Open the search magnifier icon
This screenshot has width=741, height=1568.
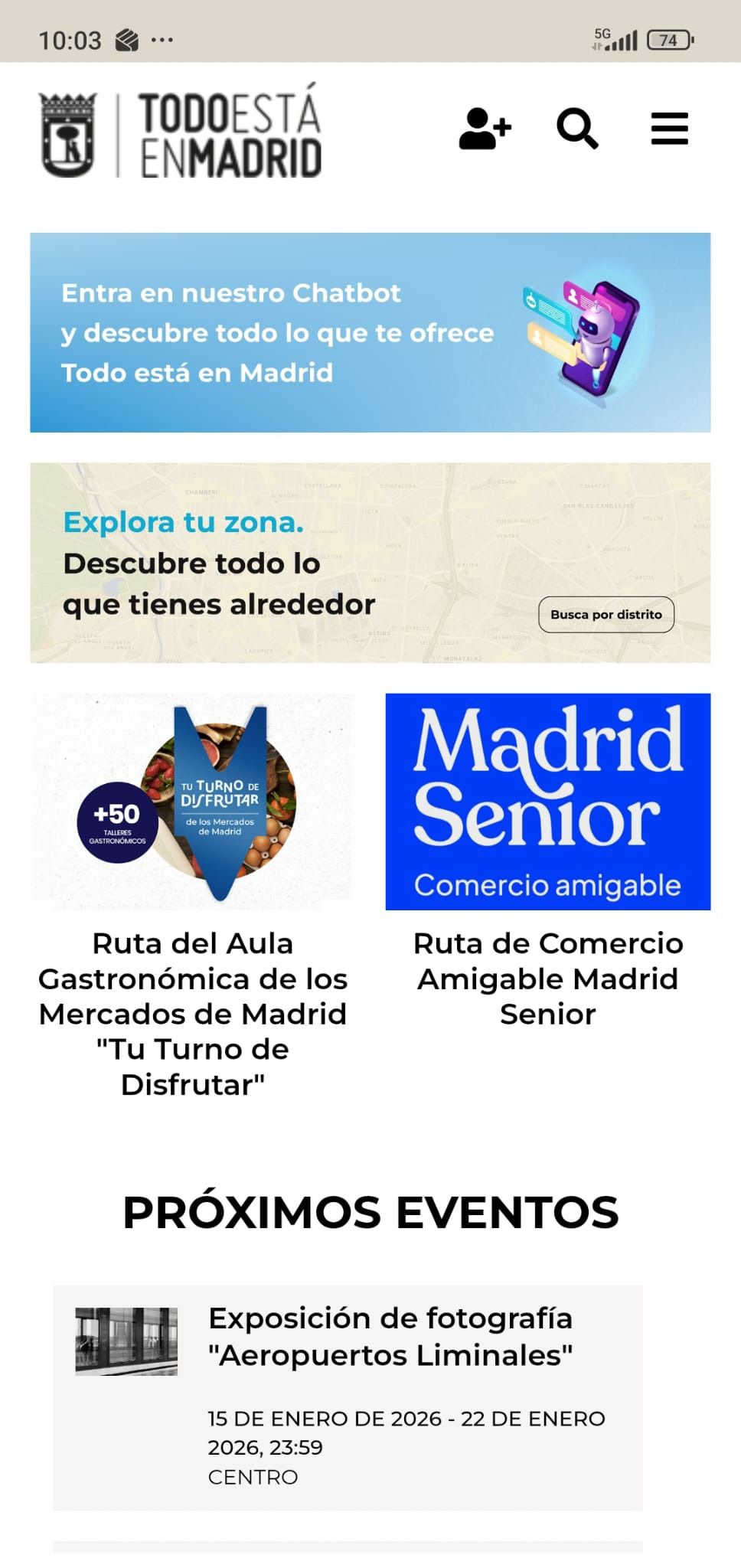tap(577, 129)
